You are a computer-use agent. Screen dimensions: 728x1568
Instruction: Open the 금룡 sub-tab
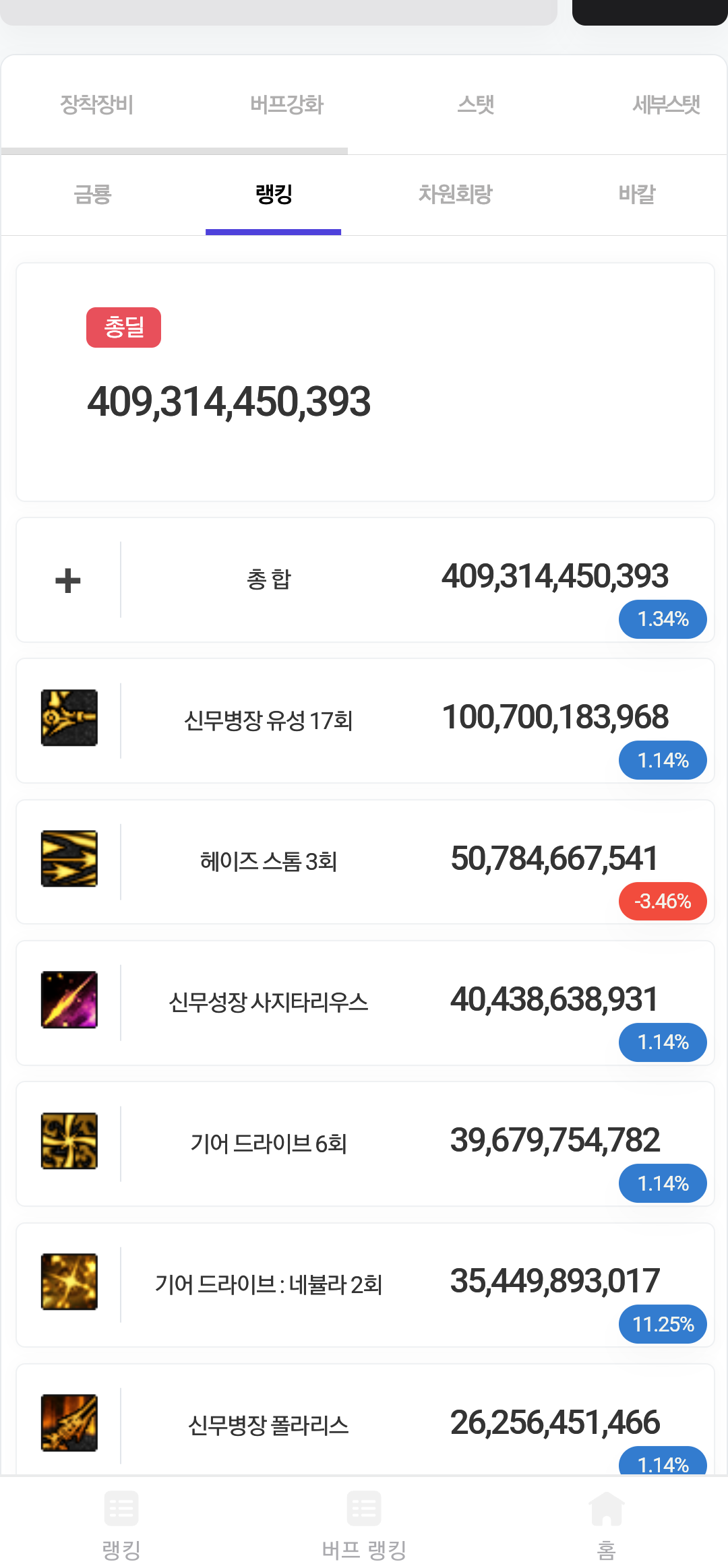pos(92,195)
